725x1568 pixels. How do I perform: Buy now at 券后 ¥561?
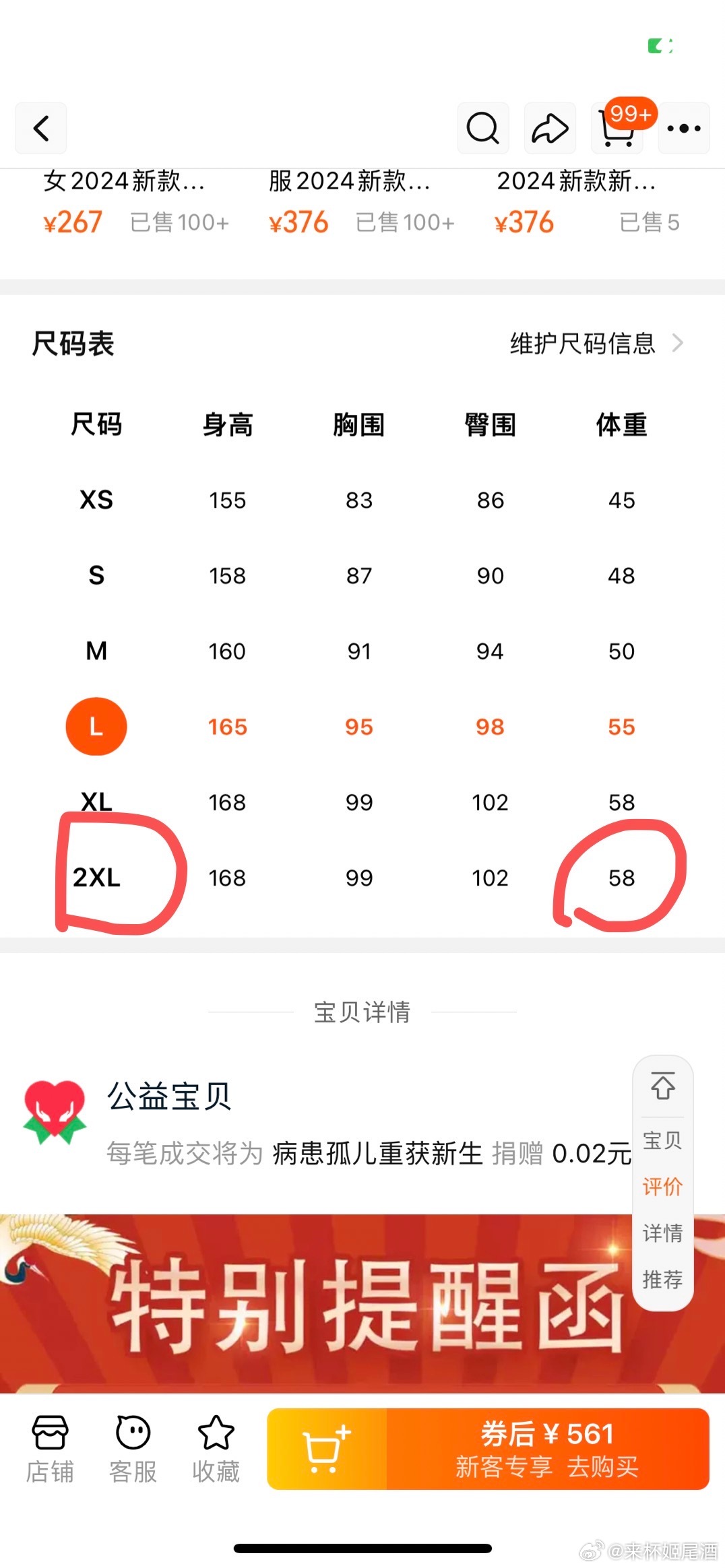pyautogui.click(x=547, y=1448)
